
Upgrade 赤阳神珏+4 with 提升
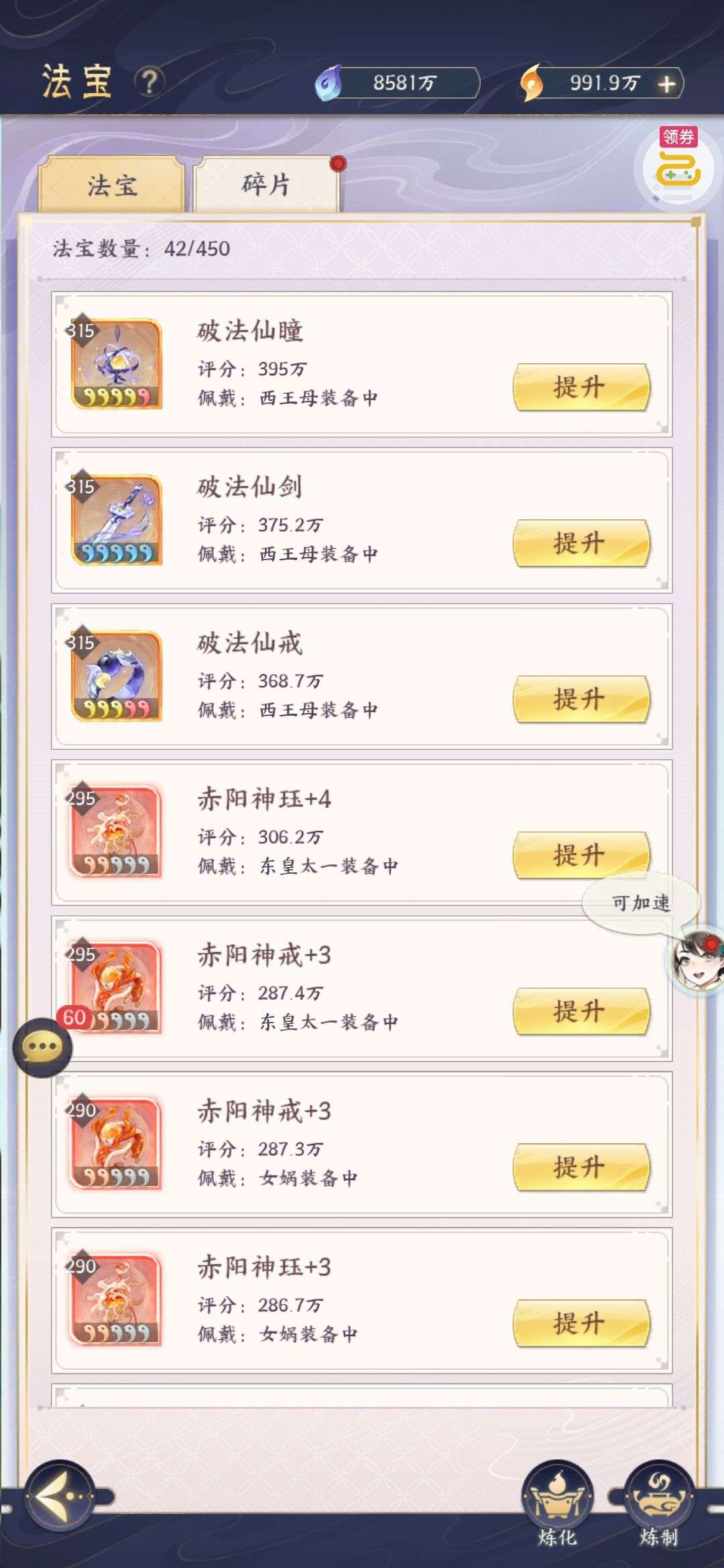(581, 856)
